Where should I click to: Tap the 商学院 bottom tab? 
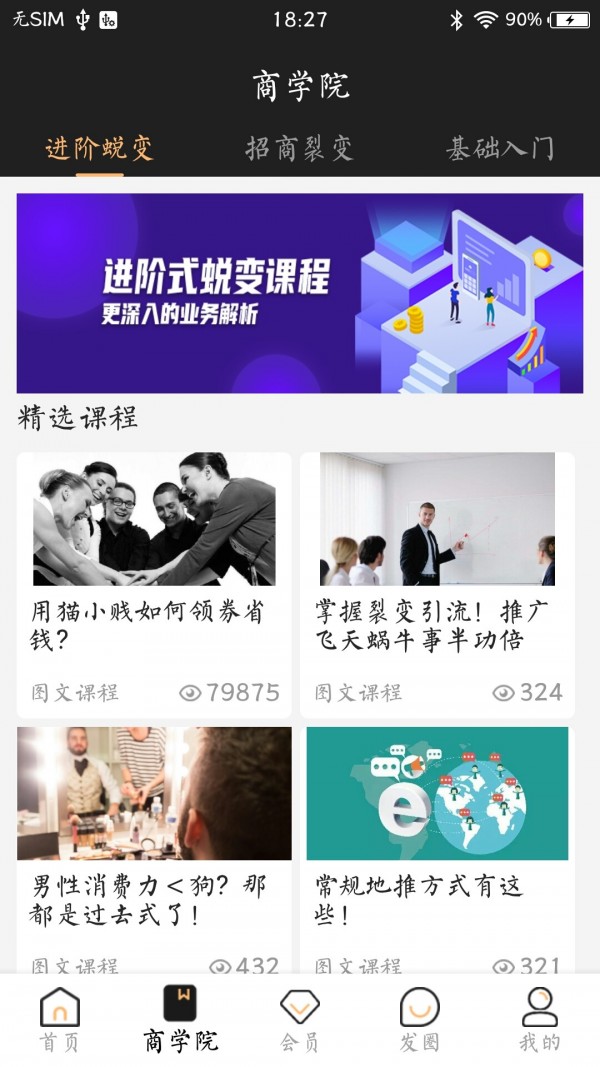click(x=180, y=1020)
